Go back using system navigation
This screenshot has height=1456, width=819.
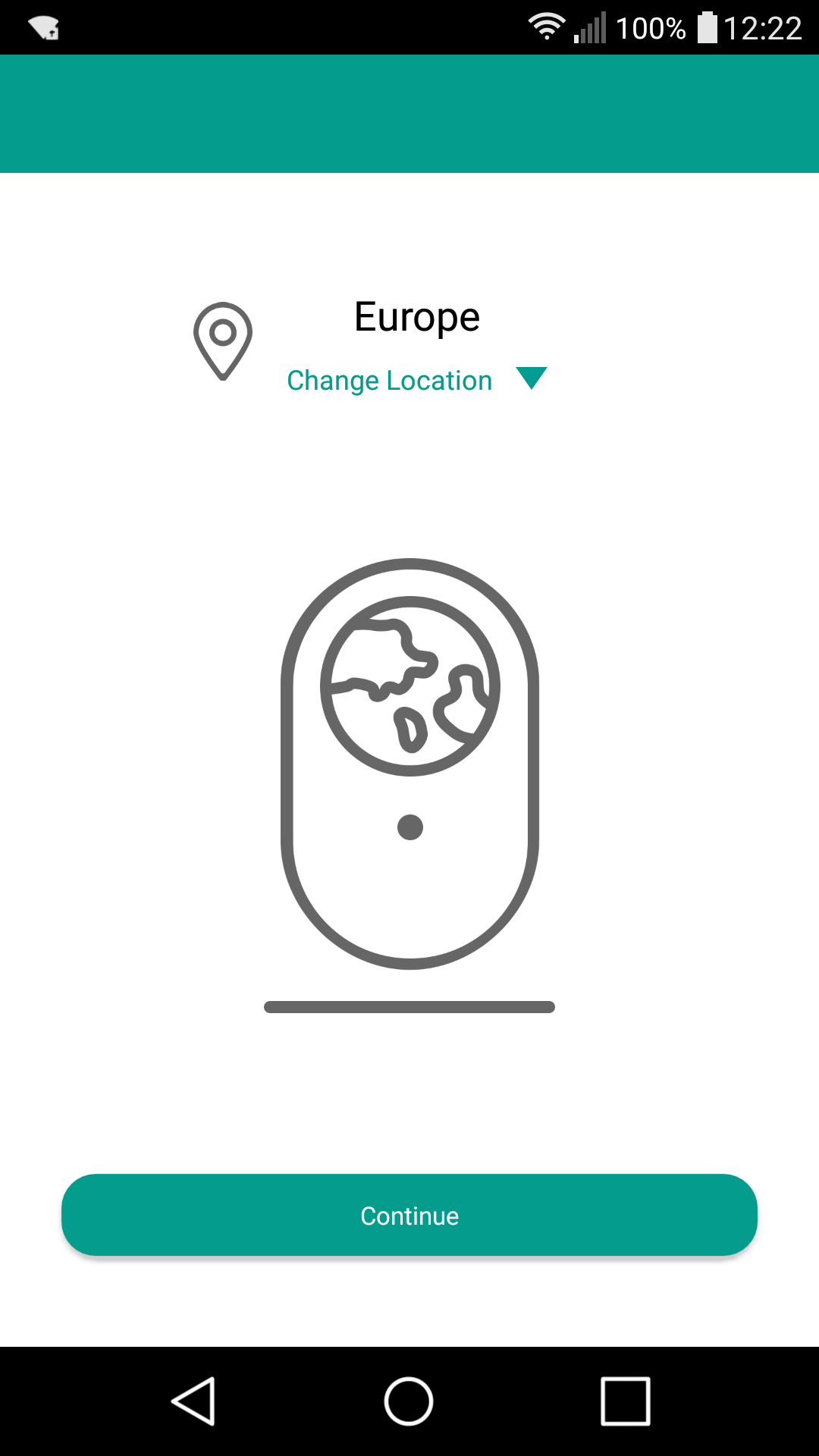[x=194, y=1401]
